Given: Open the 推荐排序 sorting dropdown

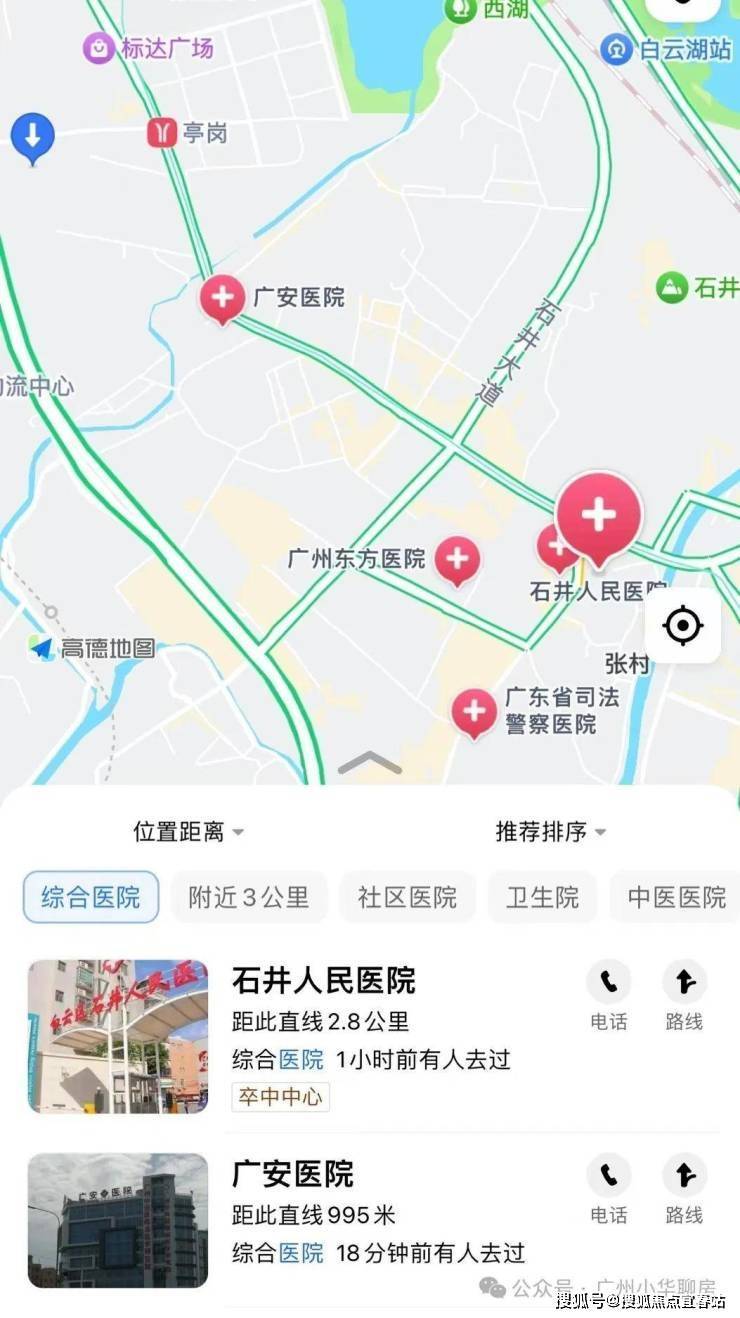Looking at the screenshot, I should [551, 831].
